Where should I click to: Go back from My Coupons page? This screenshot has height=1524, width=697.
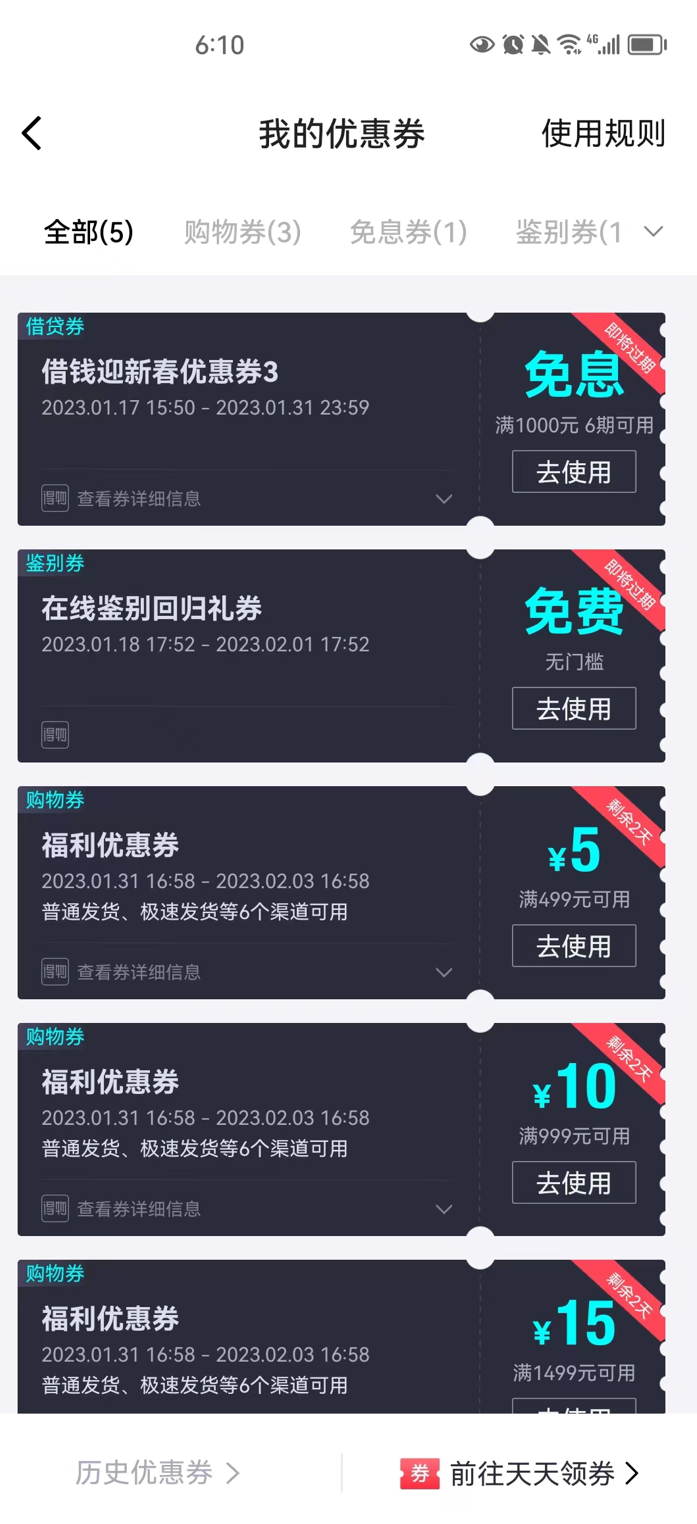click(33, 133)
